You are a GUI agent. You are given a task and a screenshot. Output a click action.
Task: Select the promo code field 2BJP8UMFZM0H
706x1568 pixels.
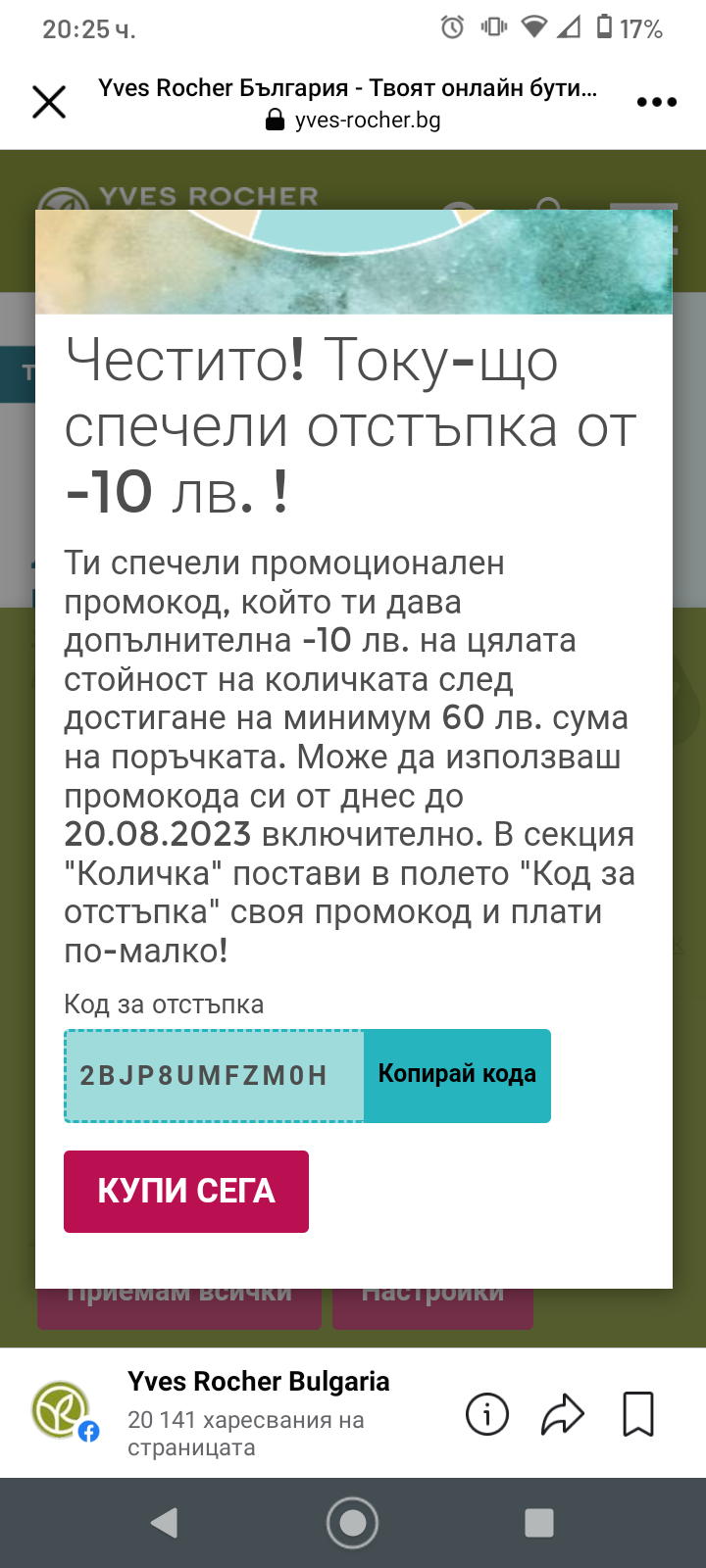point(214,1075)
